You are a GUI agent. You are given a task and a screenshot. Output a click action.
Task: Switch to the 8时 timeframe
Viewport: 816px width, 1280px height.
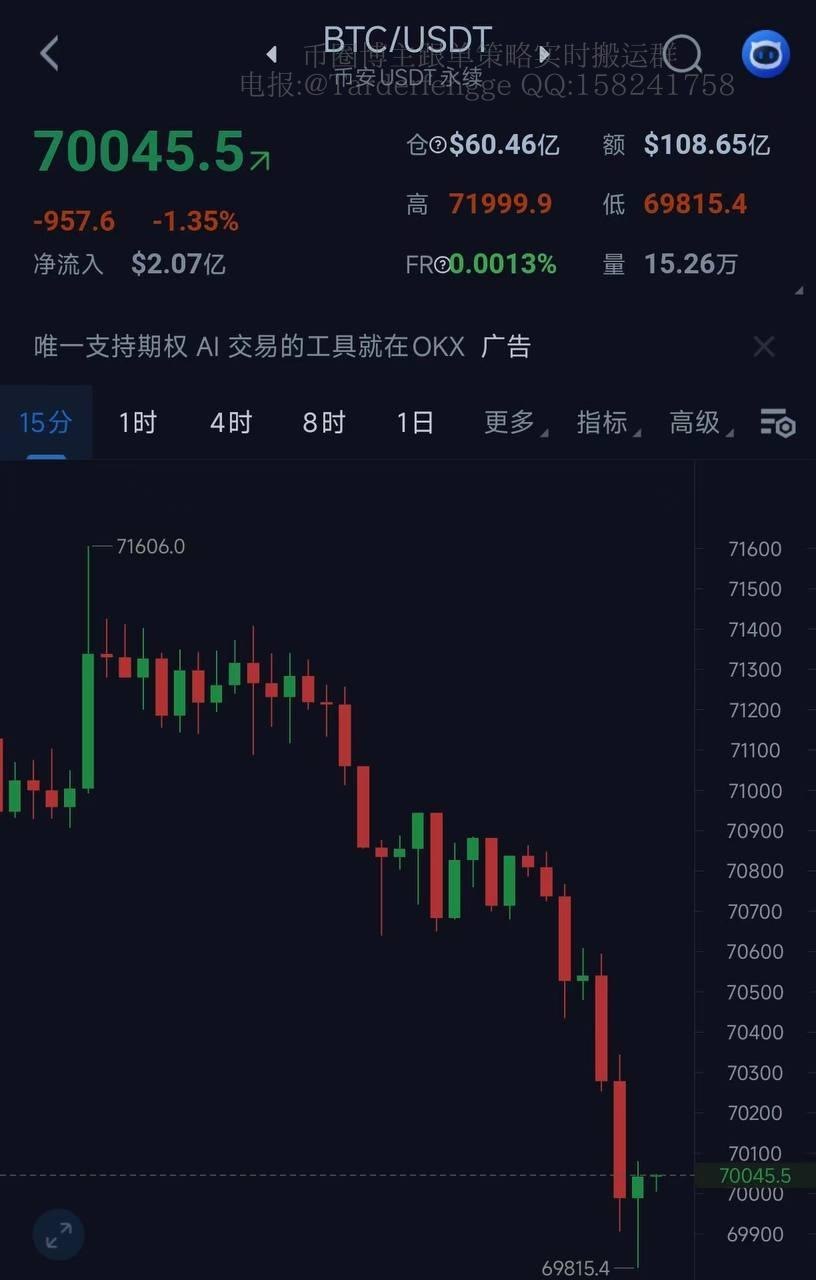(x=323, y=423)
